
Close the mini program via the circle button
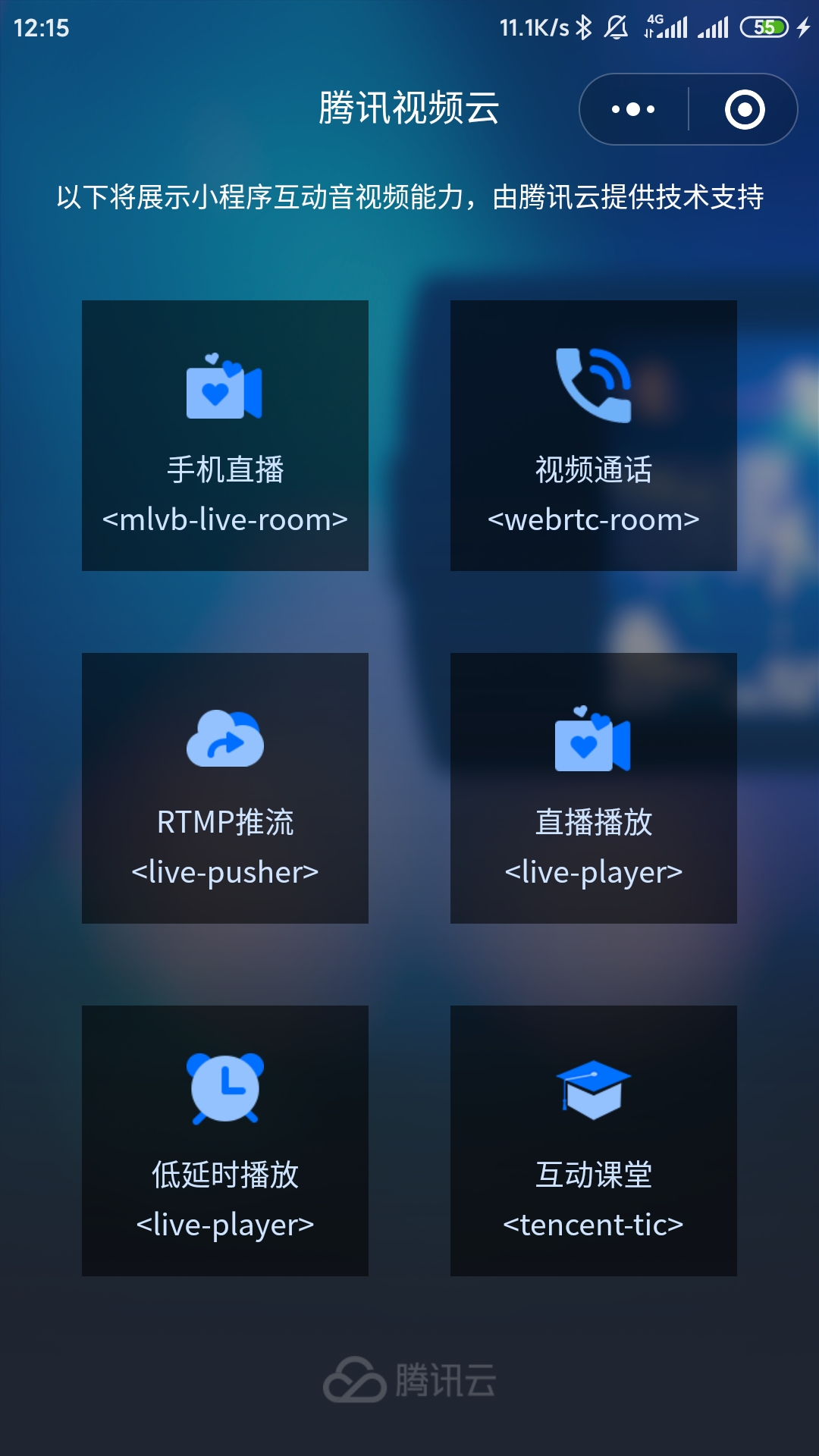click(x=744, y=109)
